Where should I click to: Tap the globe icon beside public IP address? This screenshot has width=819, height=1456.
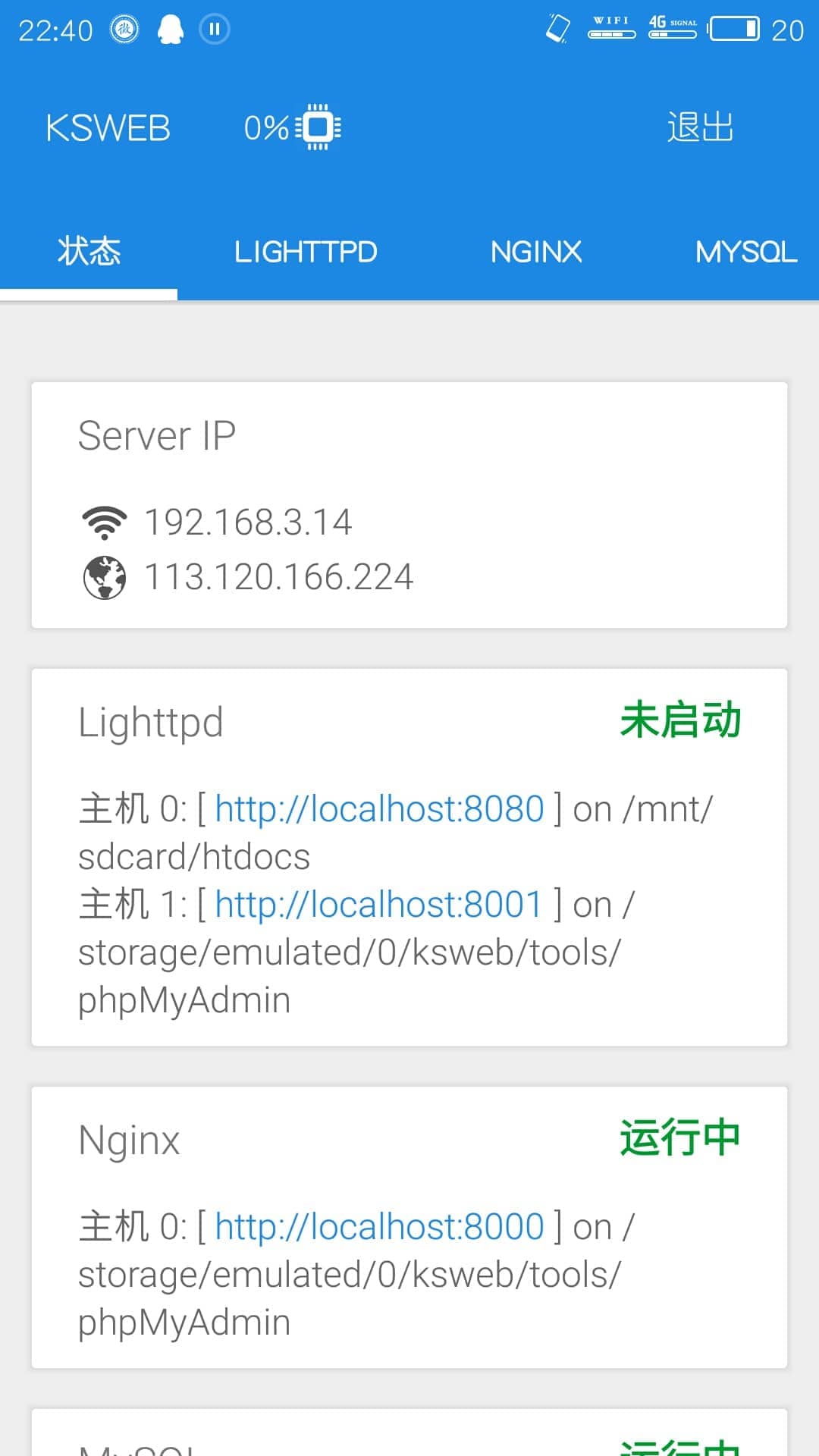(105, 577)
